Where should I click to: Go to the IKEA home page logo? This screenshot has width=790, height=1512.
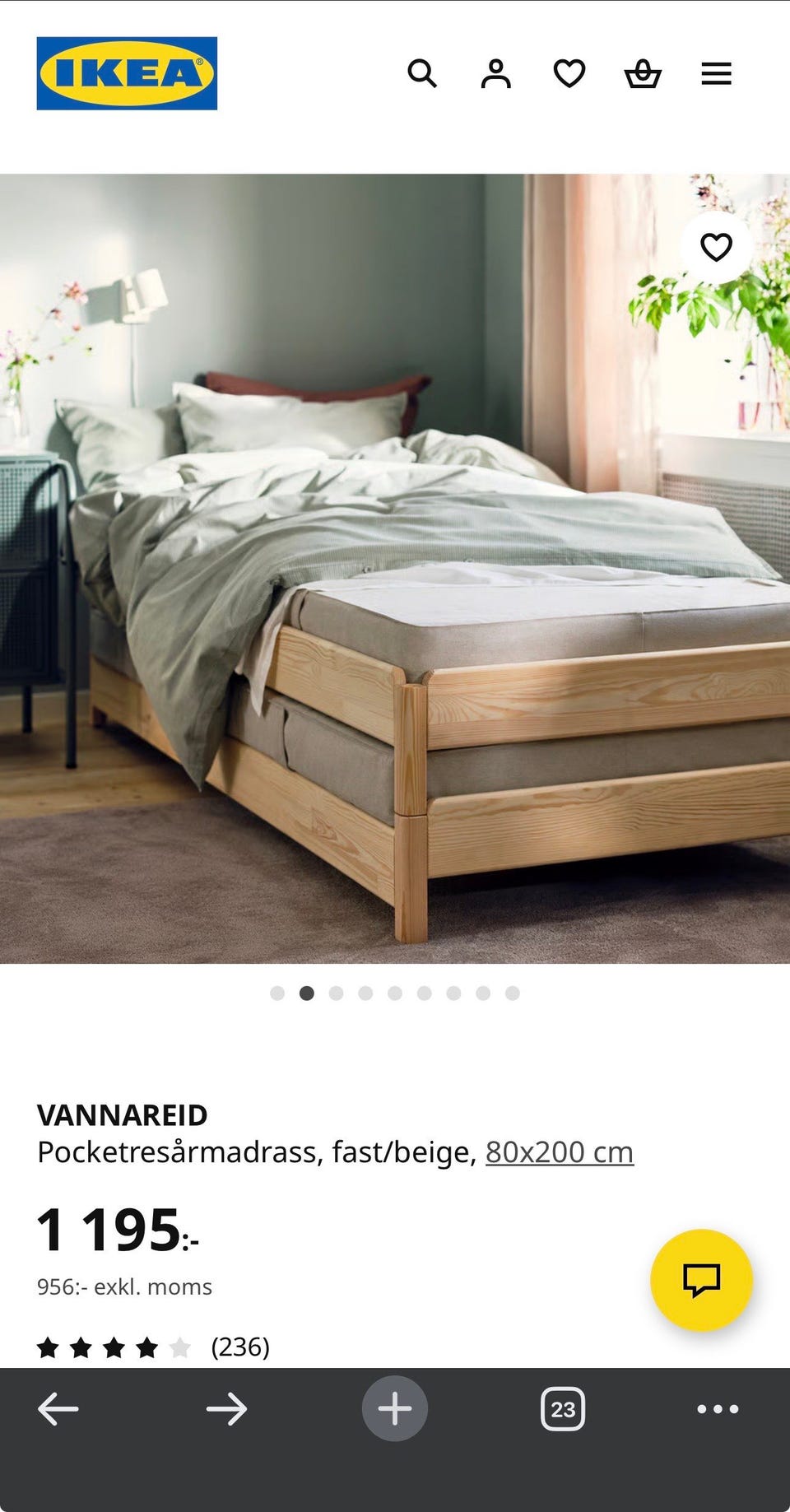coord(127,73)
